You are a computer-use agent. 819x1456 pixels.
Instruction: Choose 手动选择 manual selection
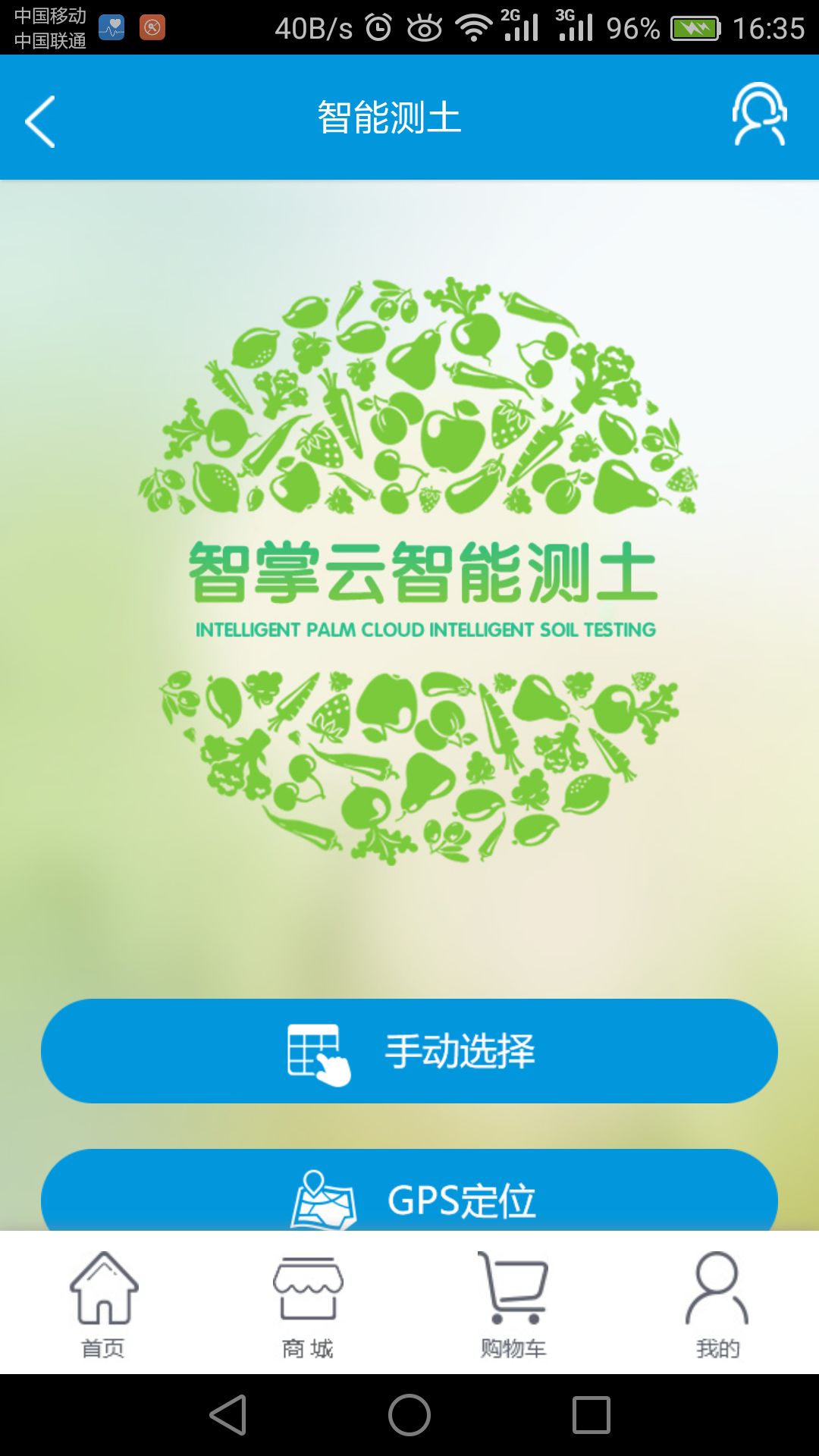[x=409, y=1051]
